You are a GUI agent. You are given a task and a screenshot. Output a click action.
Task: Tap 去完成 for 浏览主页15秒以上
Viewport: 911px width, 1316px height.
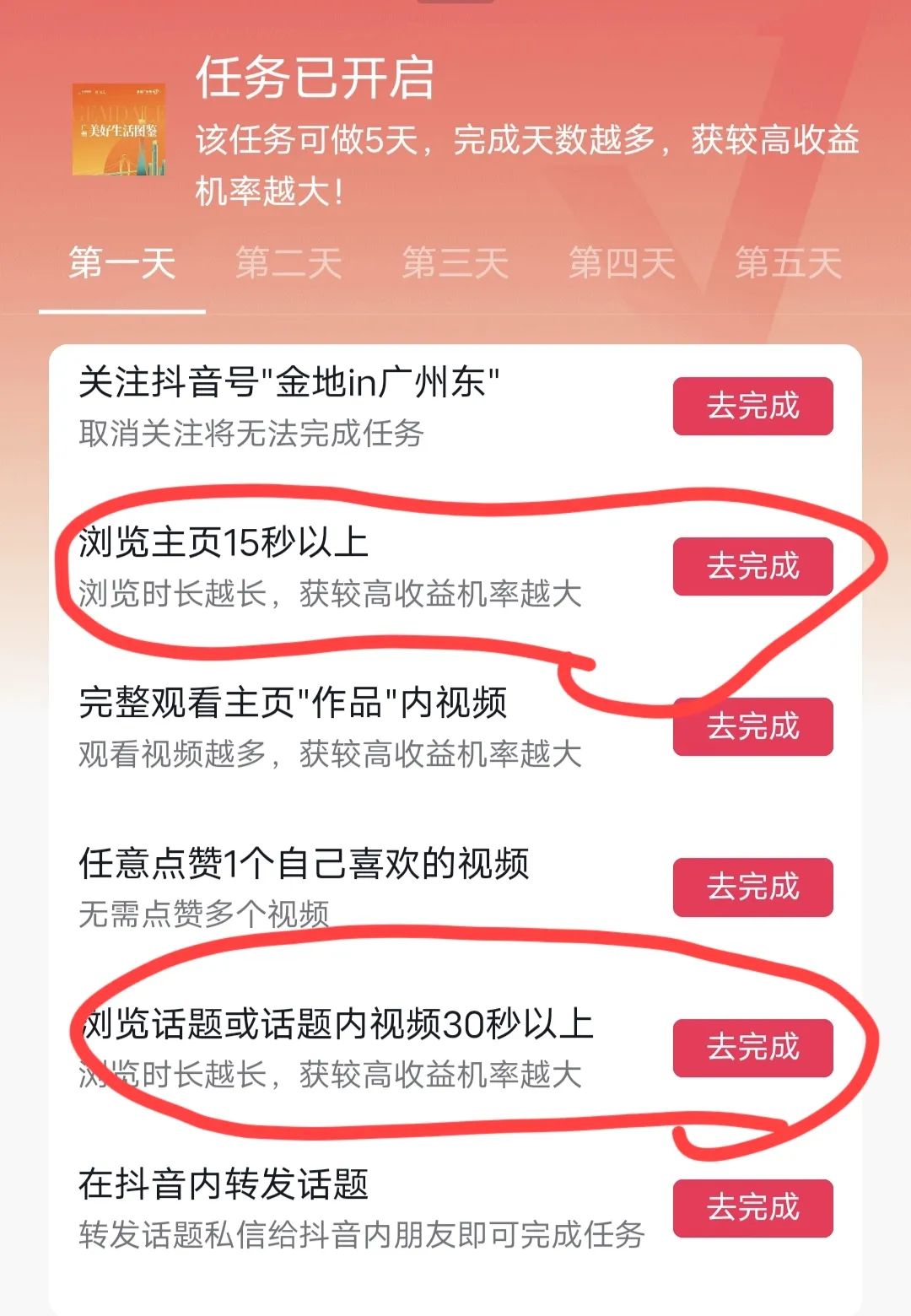pos(752,566)
